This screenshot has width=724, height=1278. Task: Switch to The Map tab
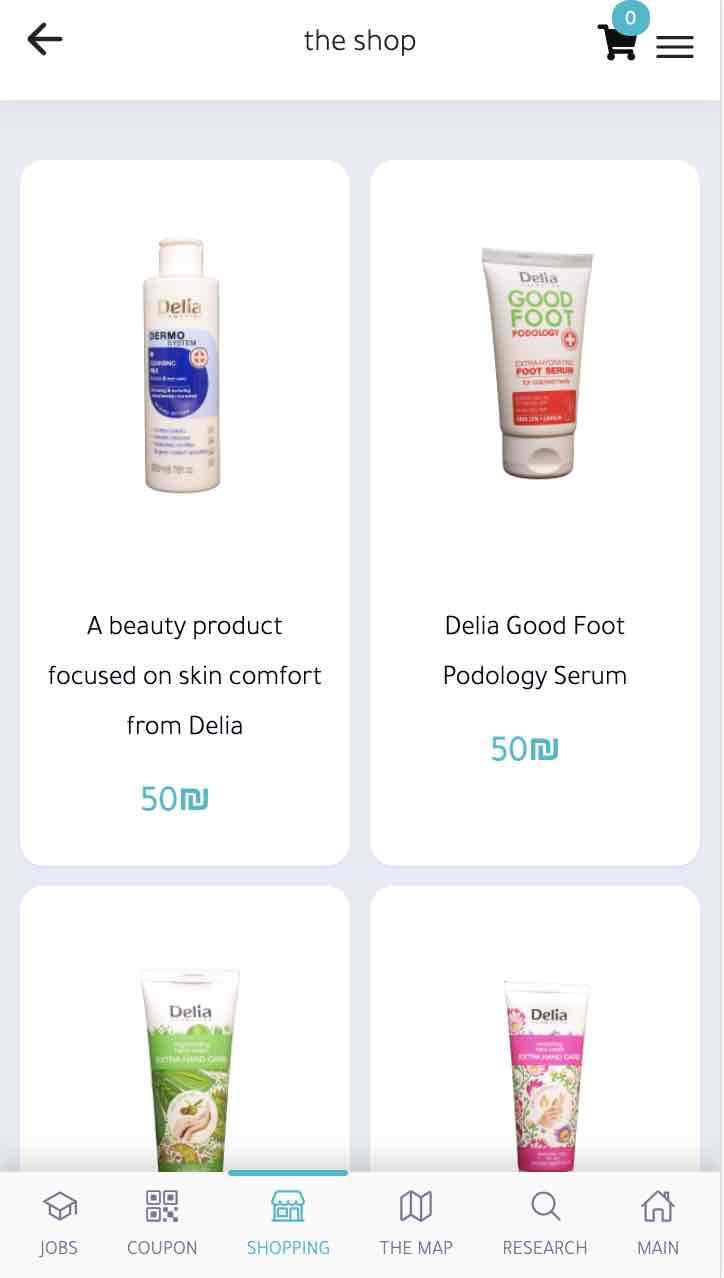tap(416, 1223)
